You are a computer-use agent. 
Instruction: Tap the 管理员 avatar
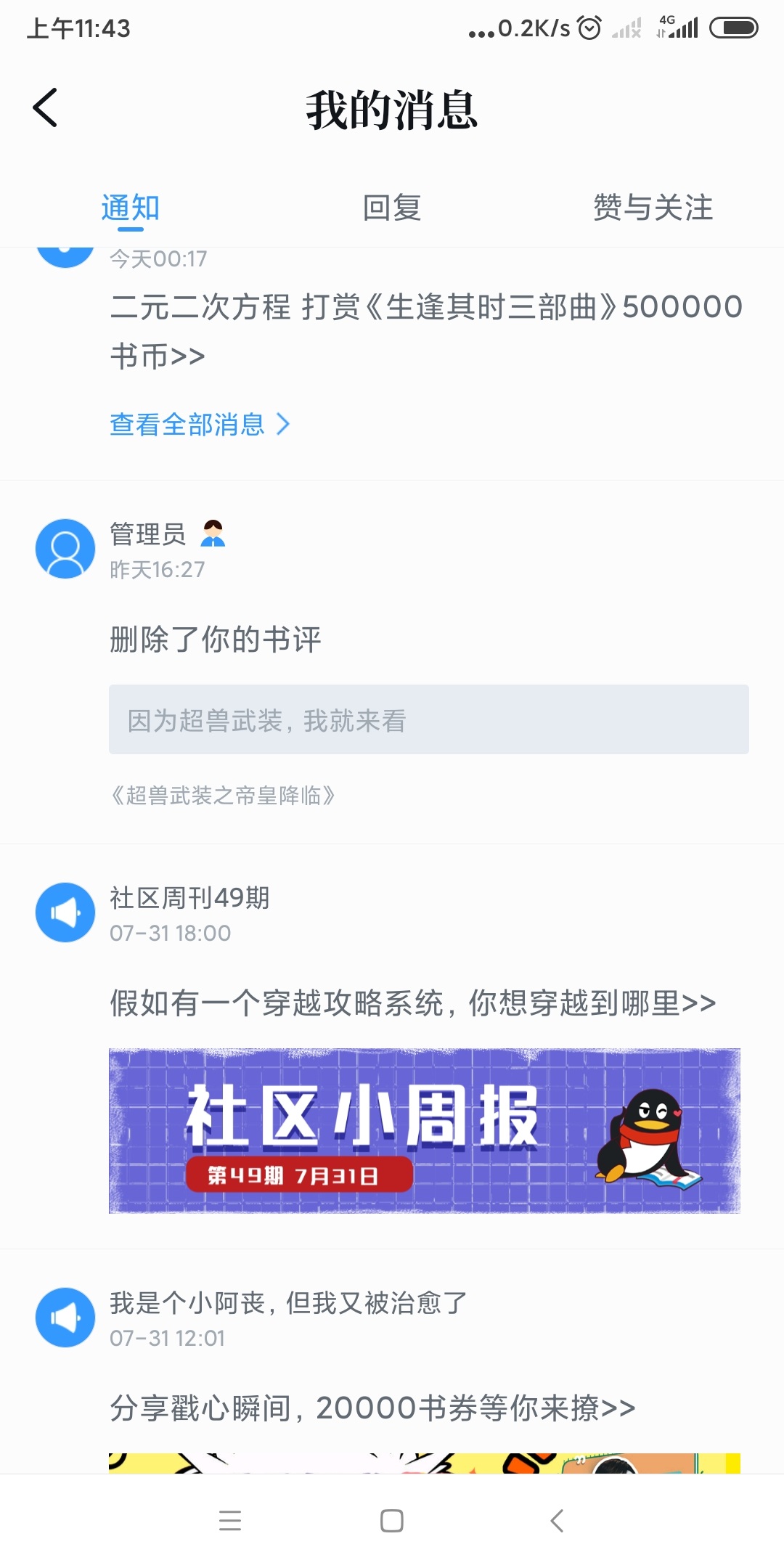(x=65, y=549)
